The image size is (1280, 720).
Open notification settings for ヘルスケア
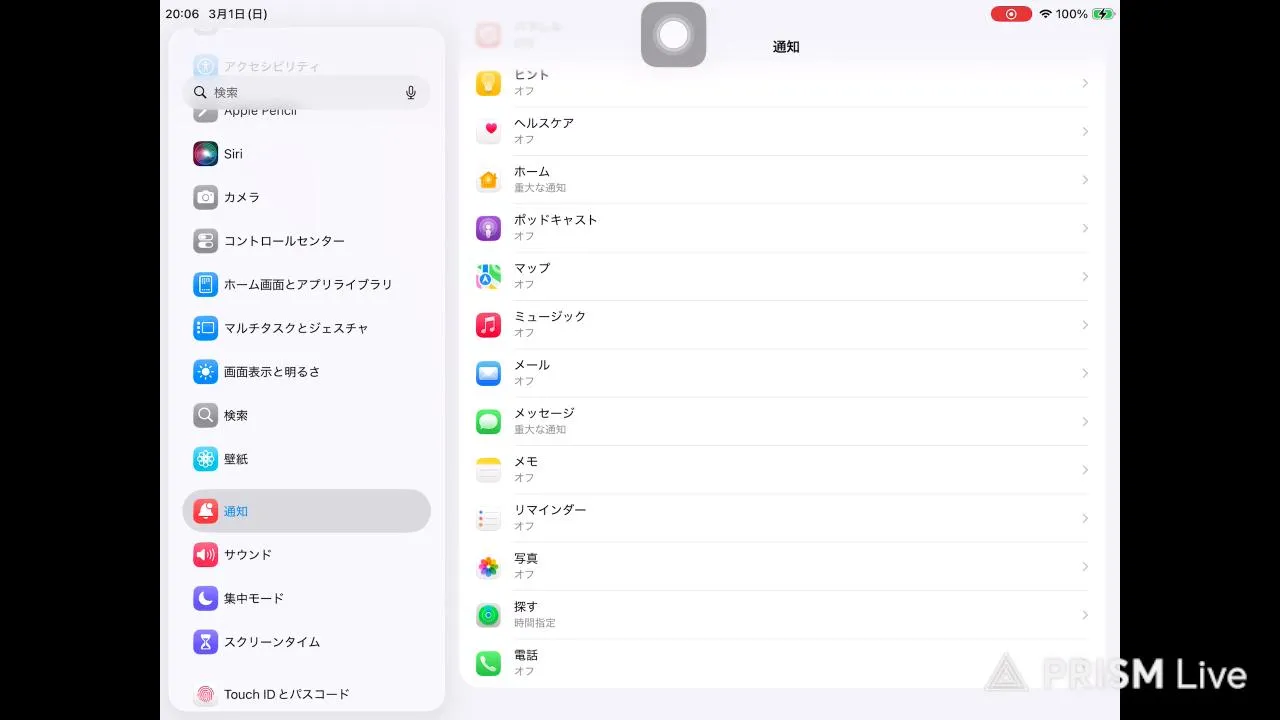click(780, 131)
